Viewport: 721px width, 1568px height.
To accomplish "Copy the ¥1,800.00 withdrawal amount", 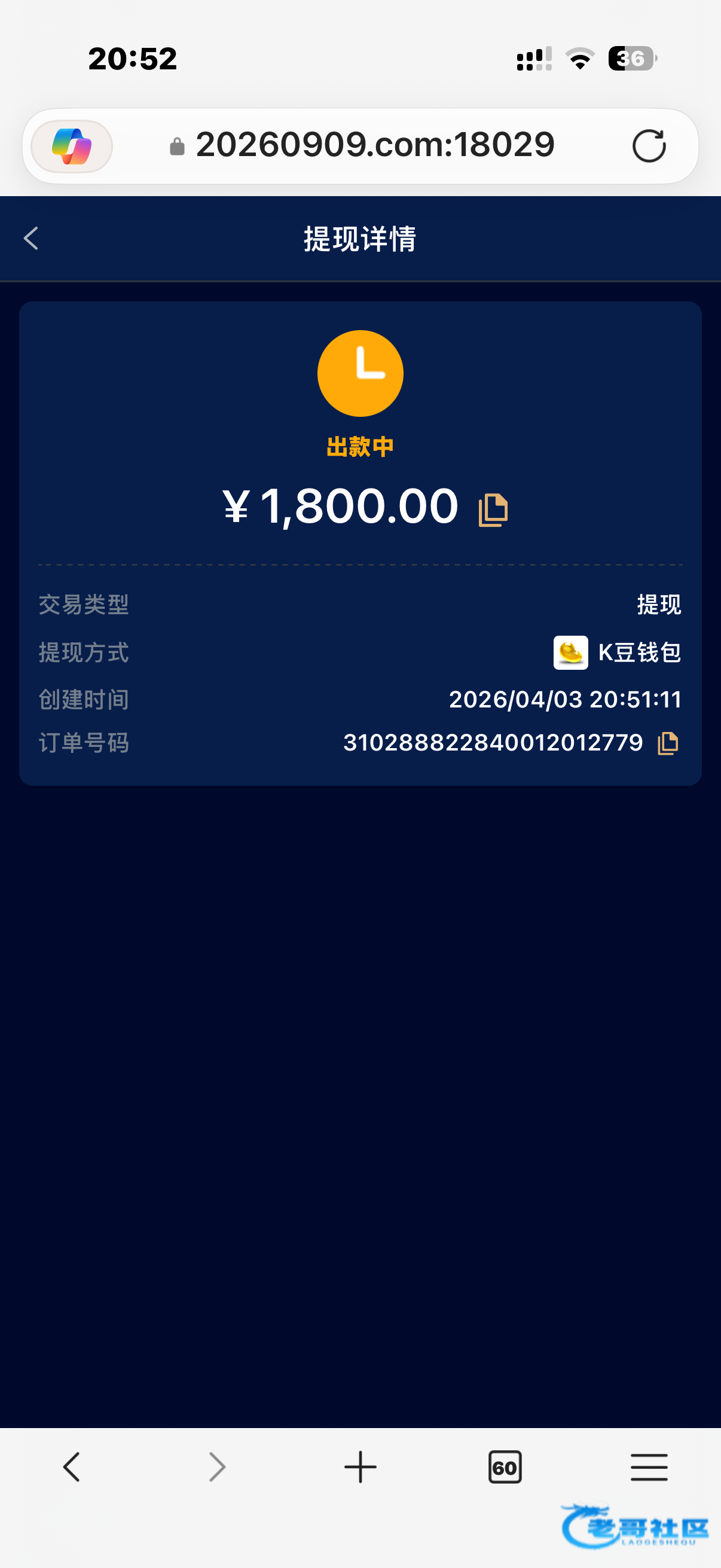I will point(493,510).
